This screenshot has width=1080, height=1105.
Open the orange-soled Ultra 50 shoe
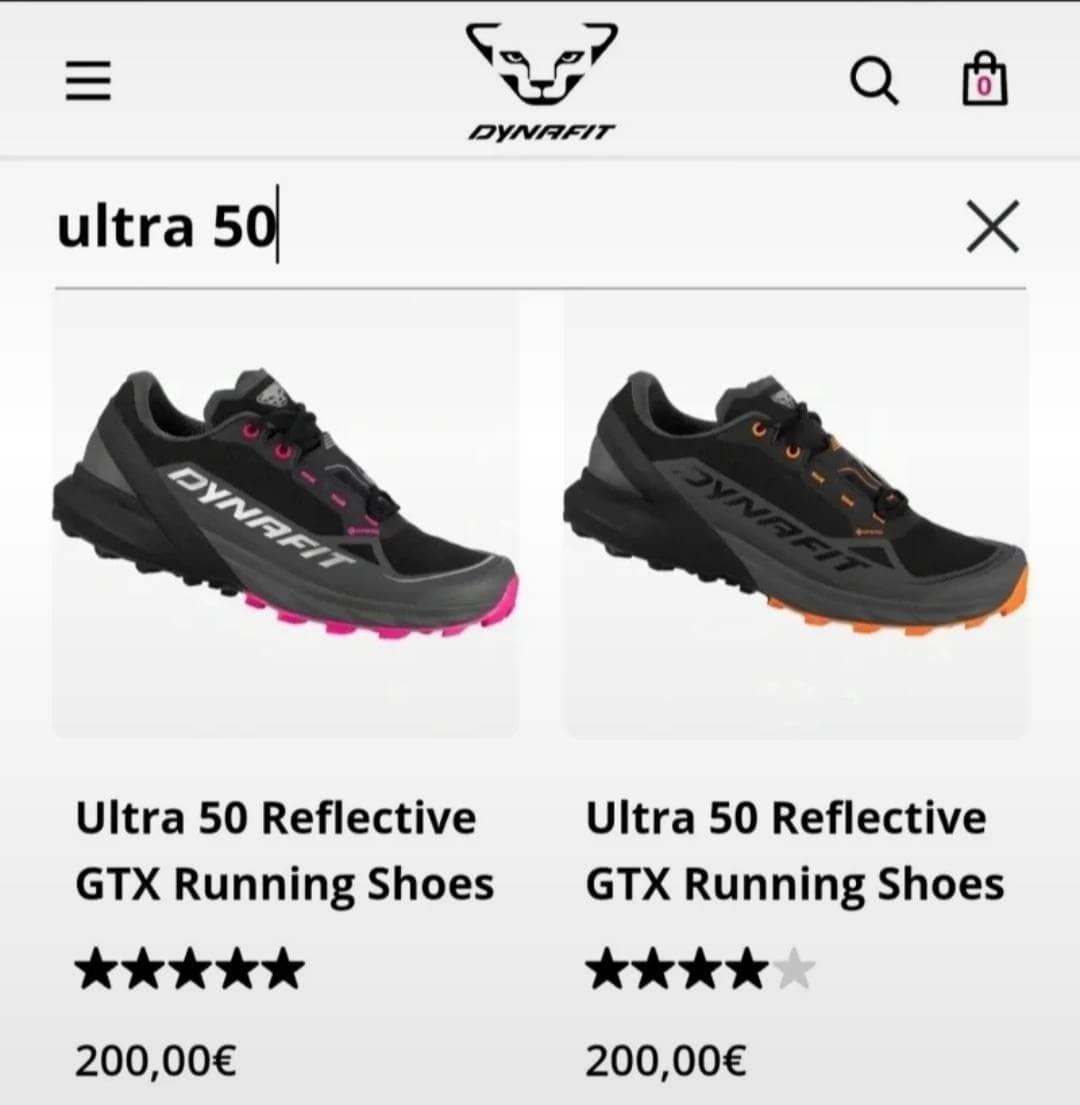(796, 515)
